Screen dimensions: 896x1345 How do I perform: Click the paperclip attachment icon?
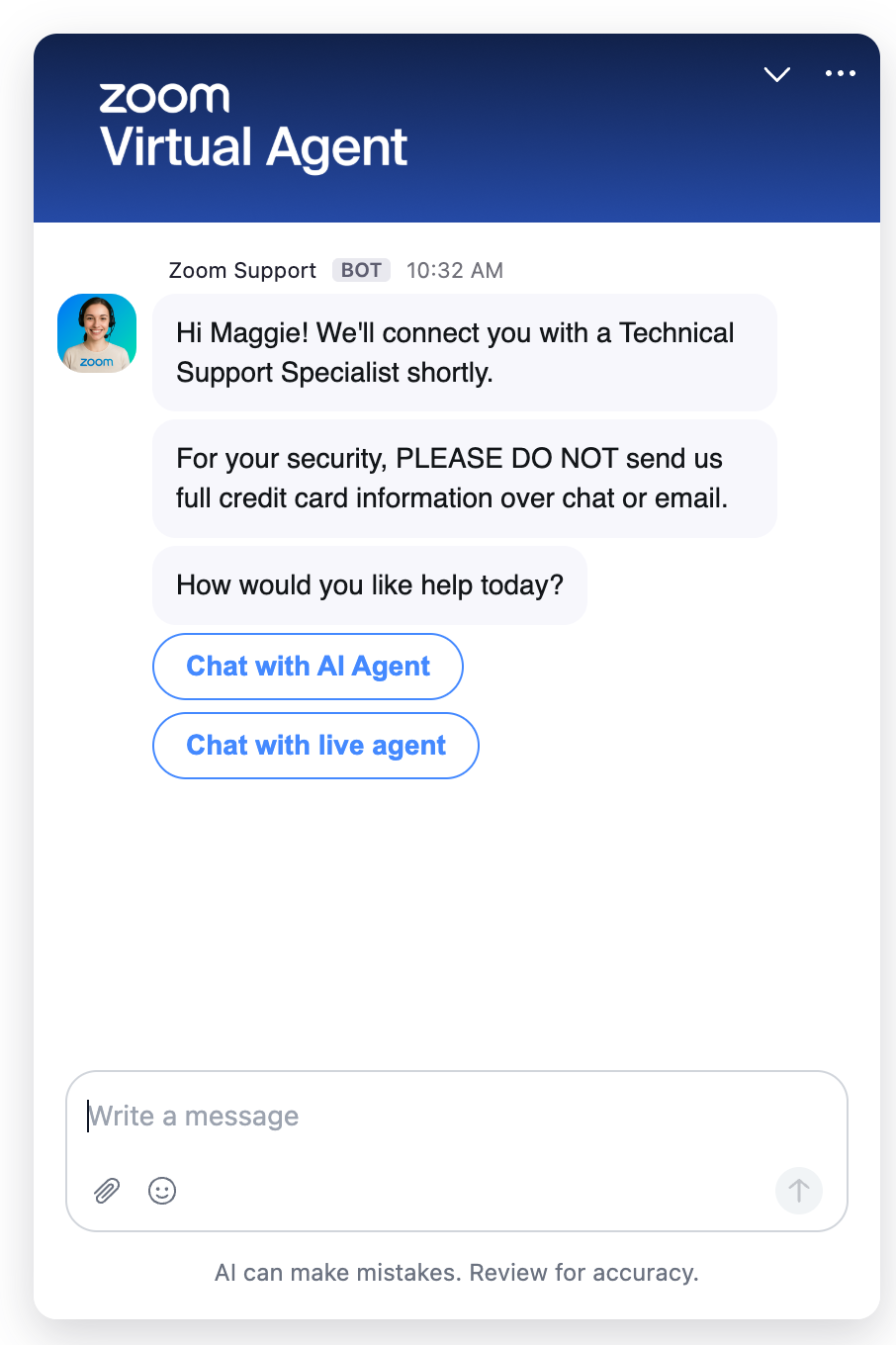(x=105, y=1191)
